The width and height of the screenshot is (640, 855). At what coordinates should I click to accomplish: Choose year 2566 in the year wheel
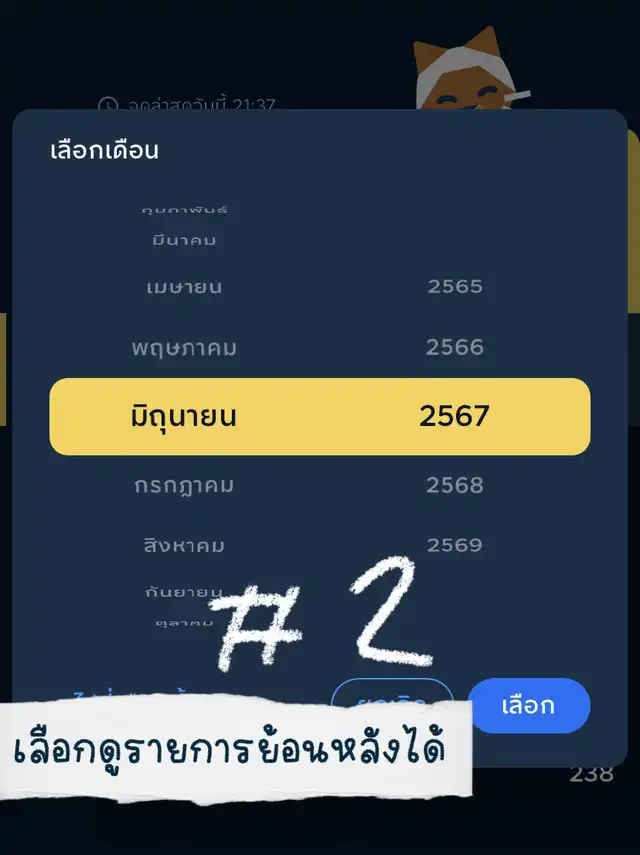click(454, 347)
